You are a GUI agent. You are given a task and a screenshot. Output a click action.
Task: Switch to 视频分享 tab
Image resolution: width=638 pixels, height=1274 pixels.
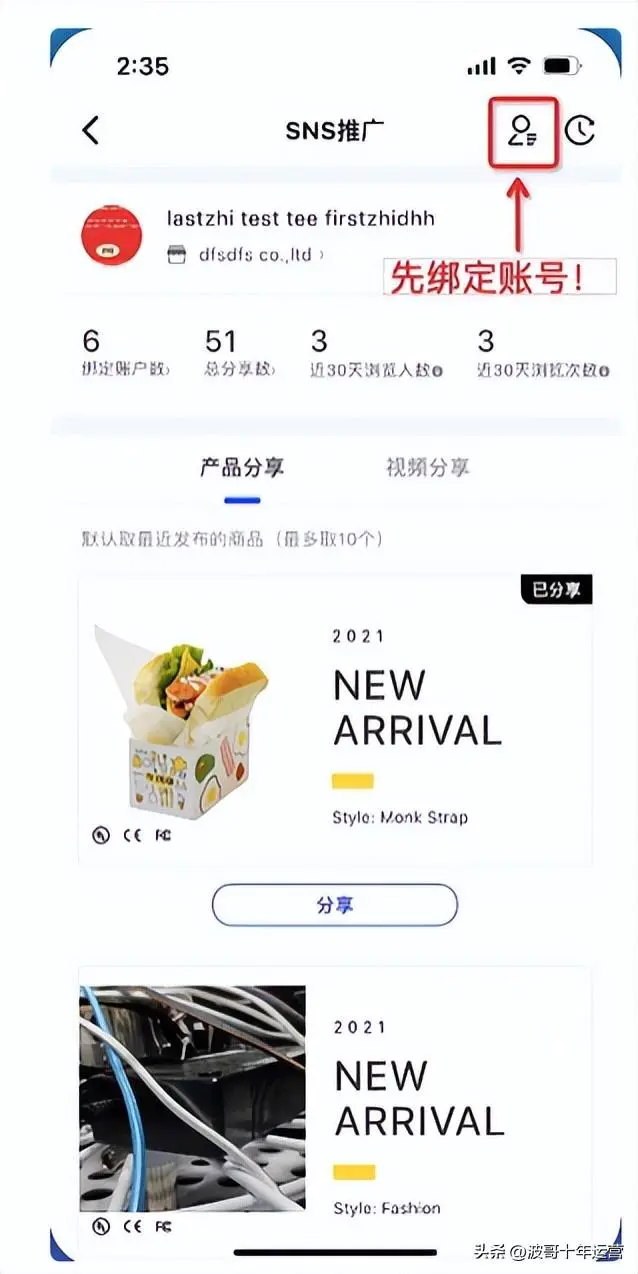point(427,467)
